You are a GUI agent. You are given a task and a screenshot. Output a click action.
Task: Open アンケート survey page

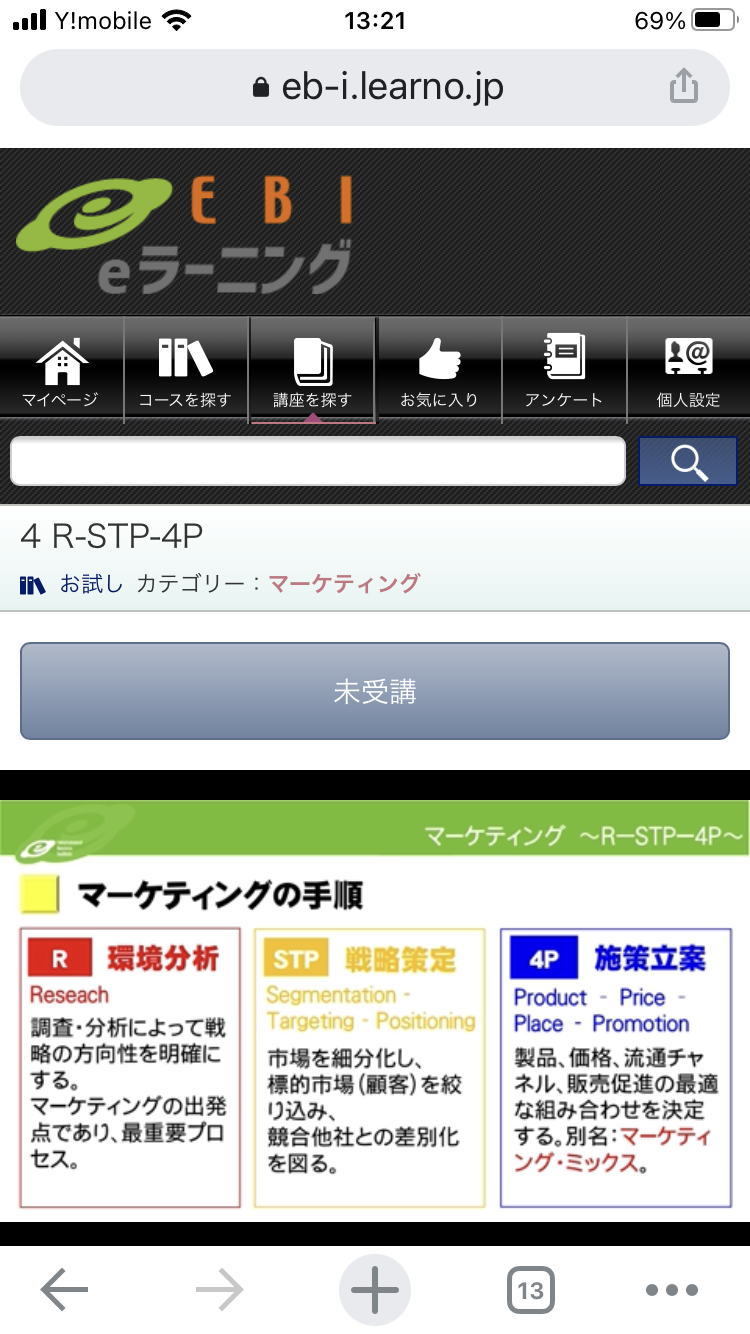(x=564, y=372)
